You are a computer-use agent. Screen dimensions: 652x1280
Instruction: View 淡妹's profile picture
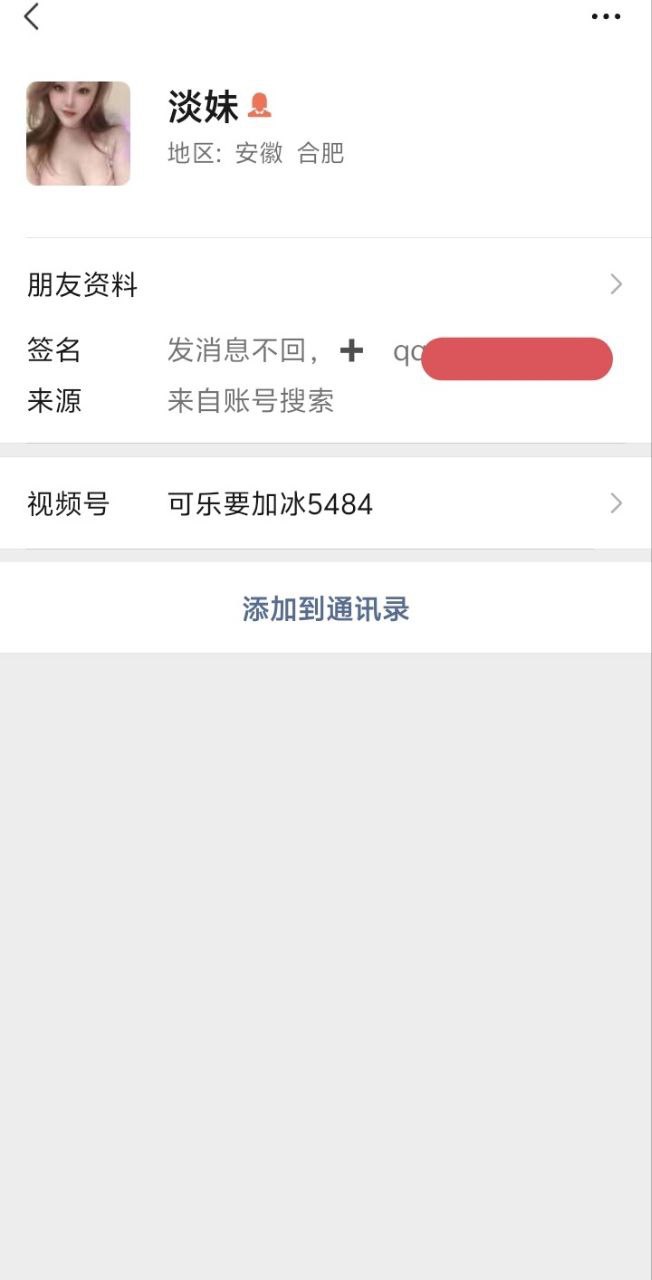(x=78, y=133)
